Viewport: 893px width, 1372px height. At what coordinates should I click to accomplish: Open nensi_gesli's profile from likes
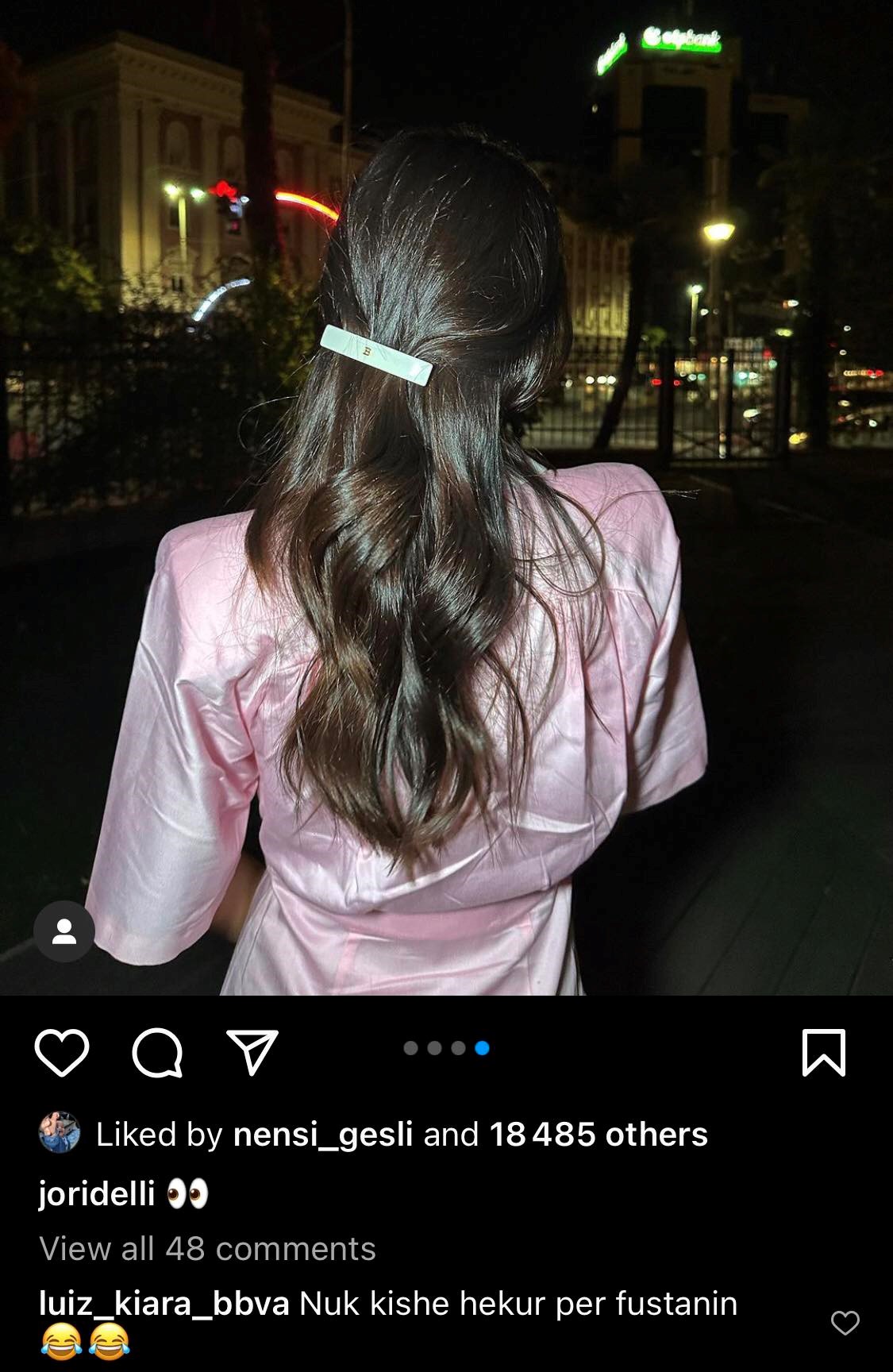click(x=322, y=1134)
